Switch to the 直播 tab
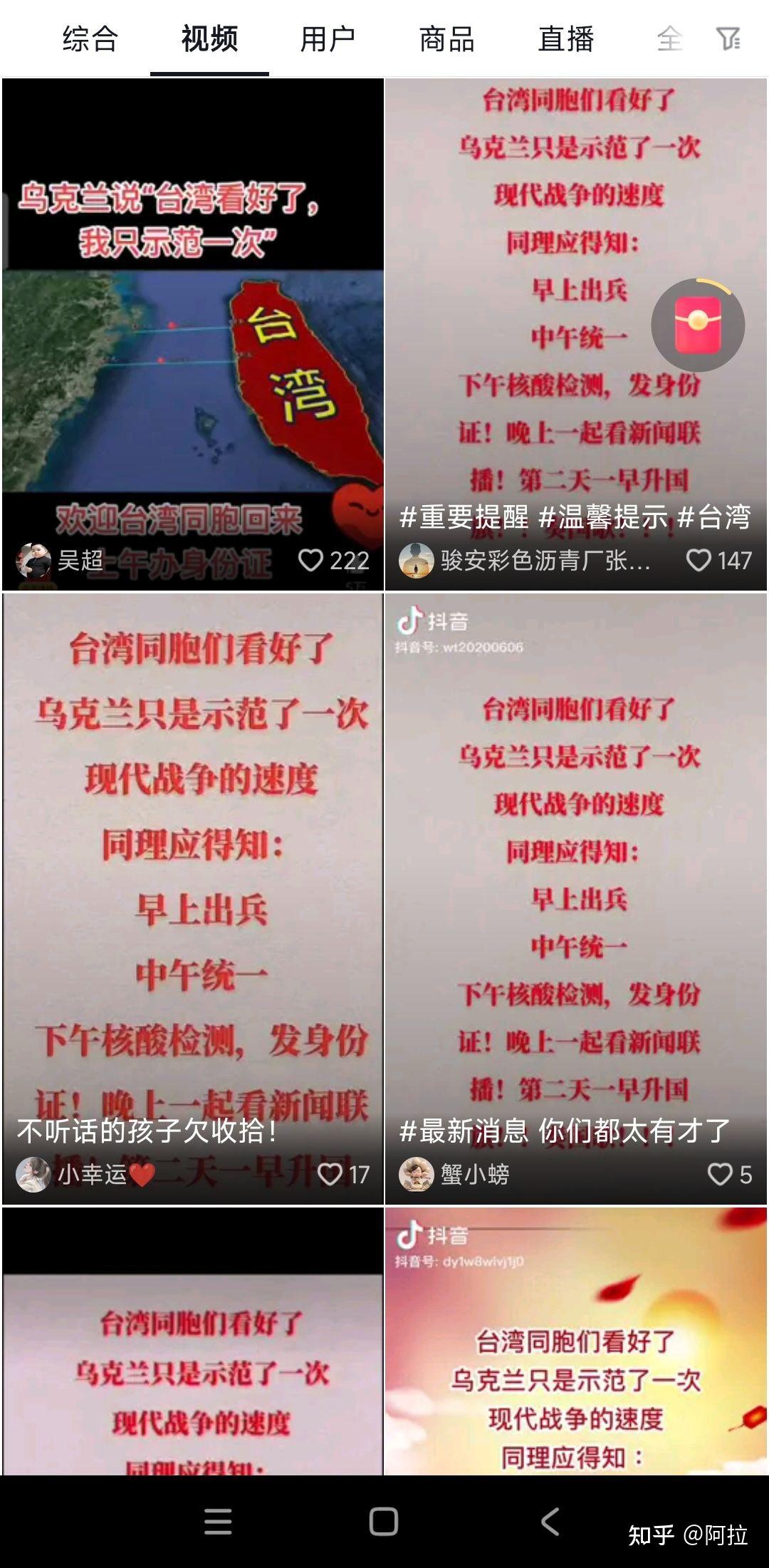 pyautogui.click(x=566, y=39)
